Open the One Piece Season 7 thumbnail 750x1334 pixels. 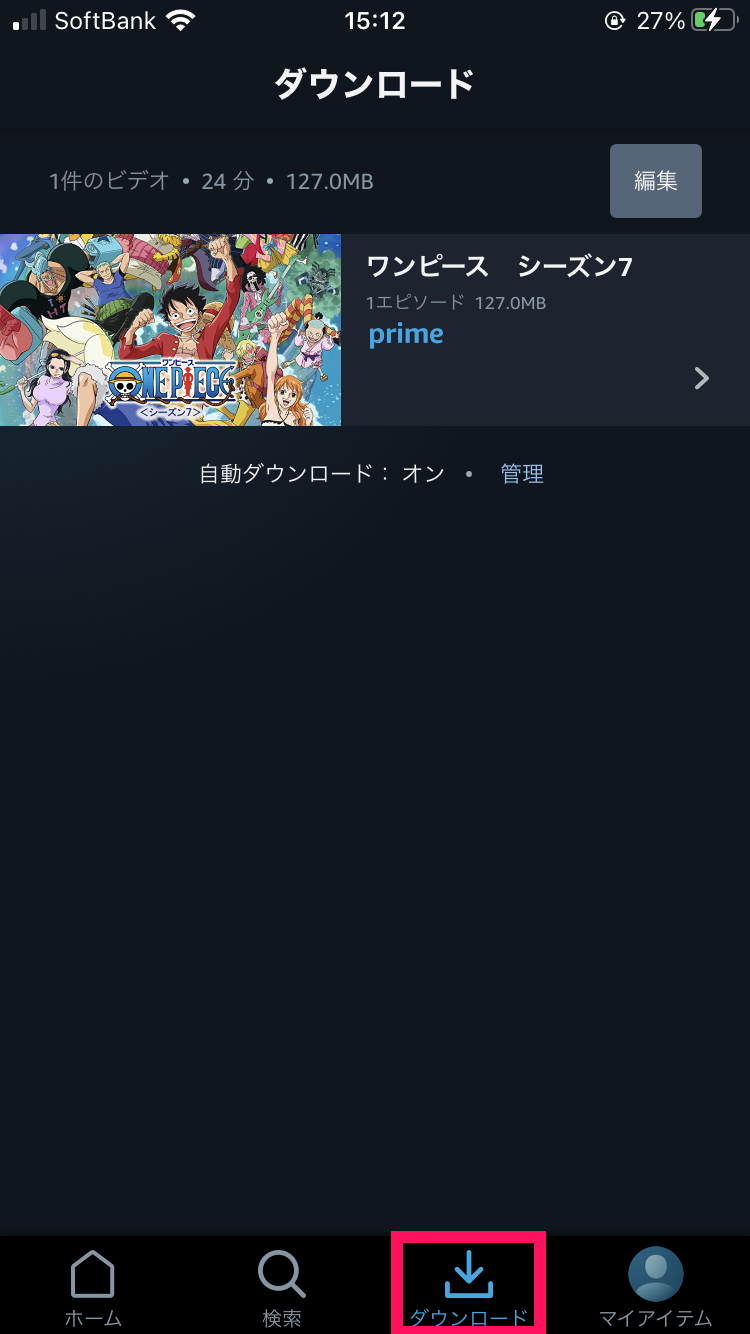click(170, 330)
